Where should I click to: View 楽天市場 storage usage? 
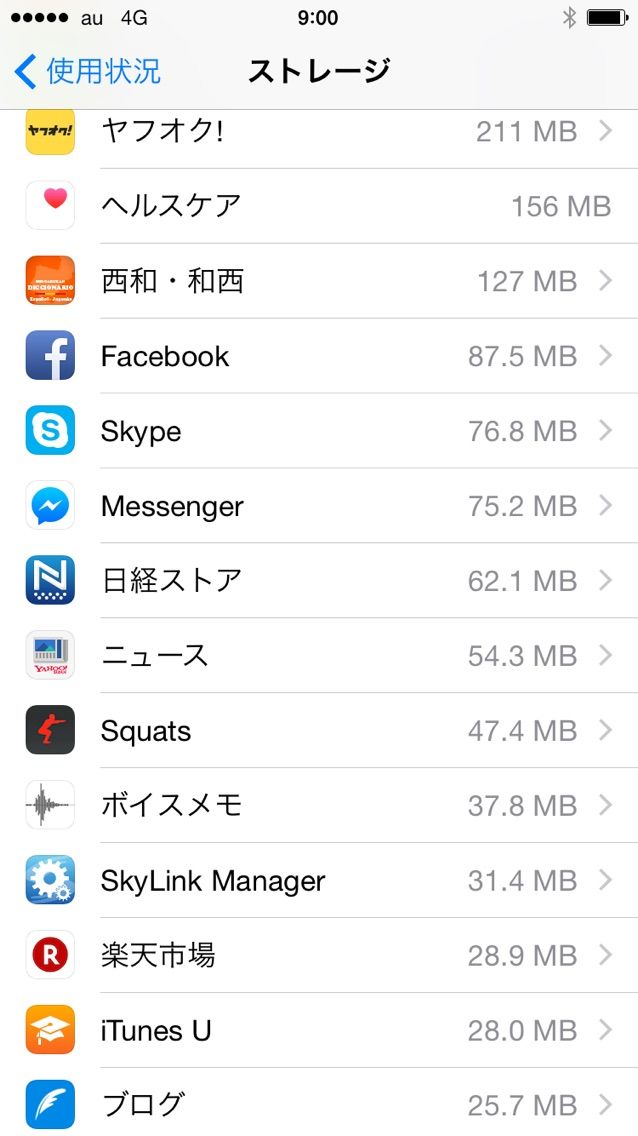coord(319,955)
